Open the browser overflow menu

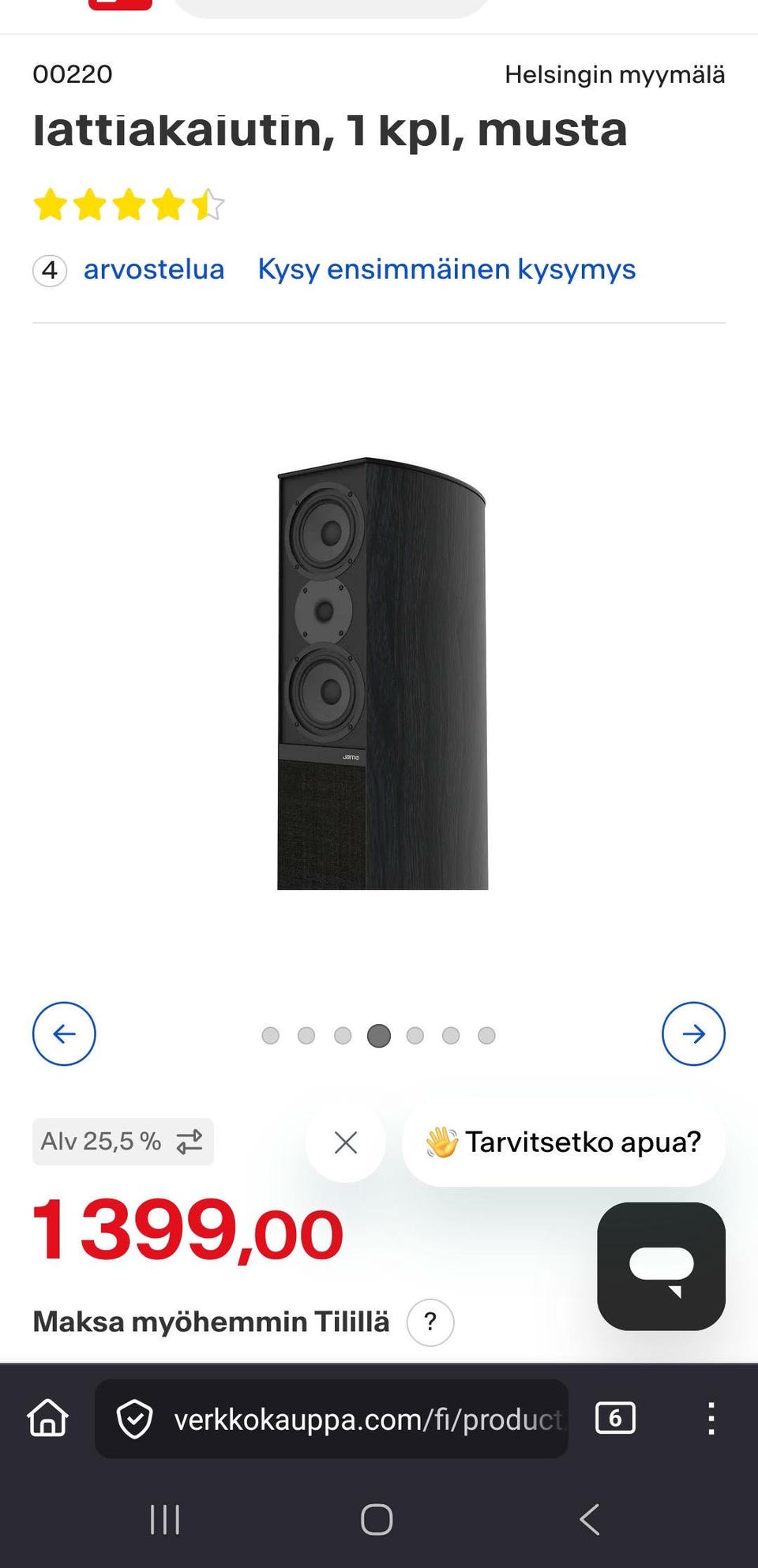point(711,1419)
